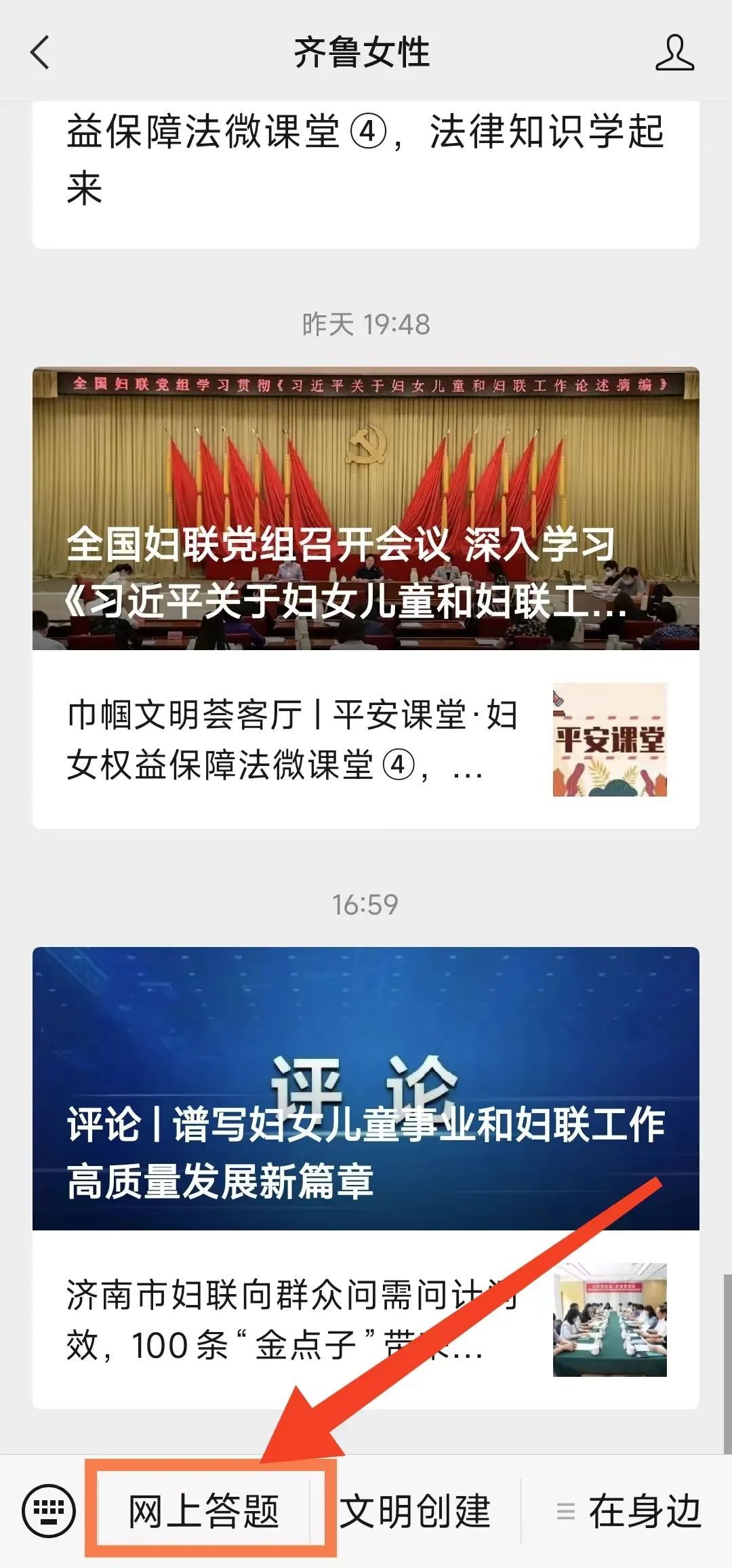Expand the 在身边 menu
This screenshot has height=1568, width=732.
point(629,1511)
